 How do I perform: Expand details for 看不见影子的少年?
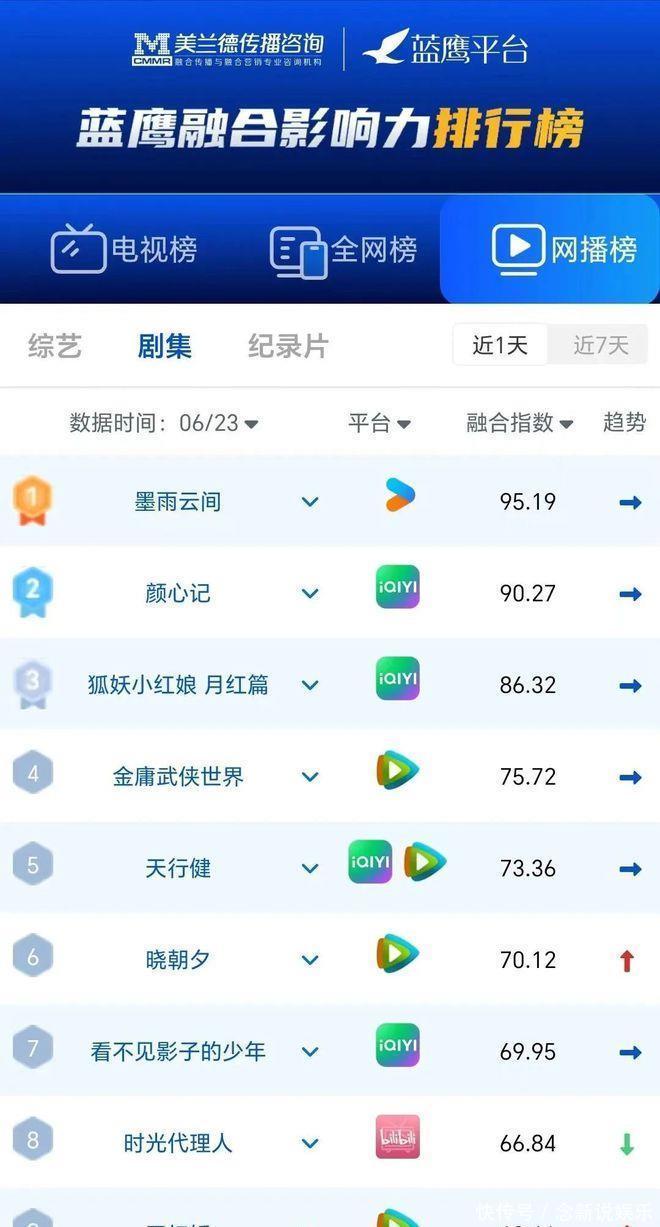310,1052
